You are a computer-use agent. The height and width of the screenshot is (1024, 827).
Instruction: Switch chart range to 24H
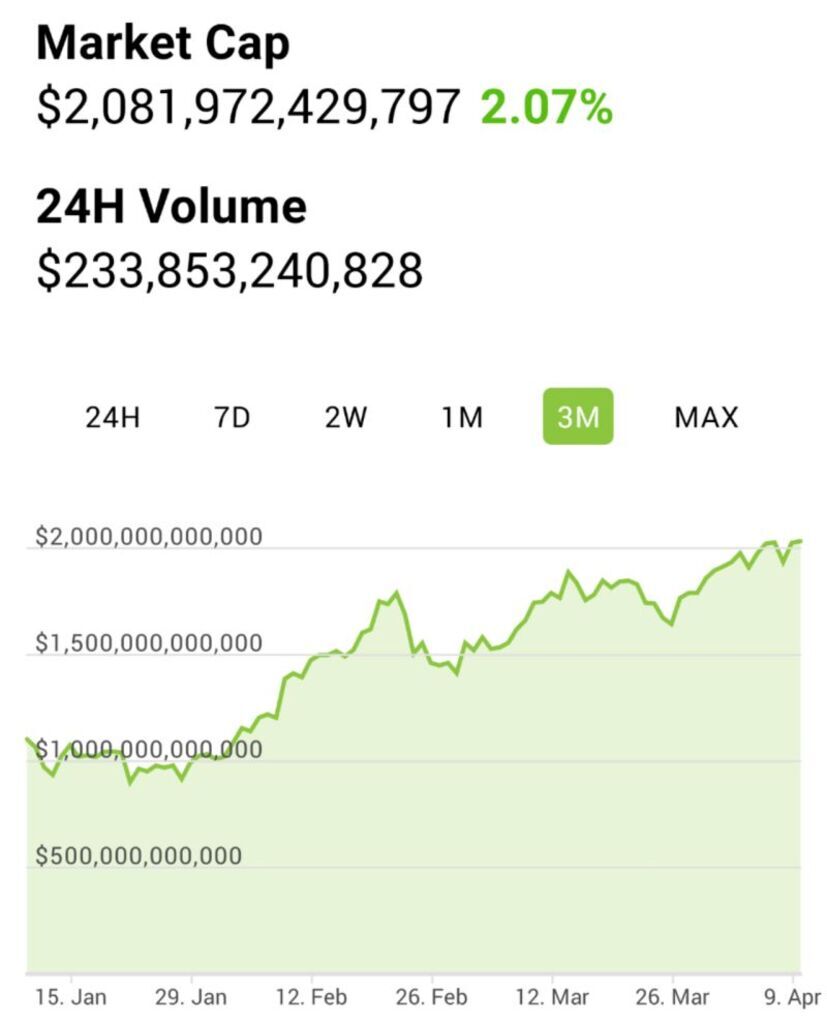point(112,417)
